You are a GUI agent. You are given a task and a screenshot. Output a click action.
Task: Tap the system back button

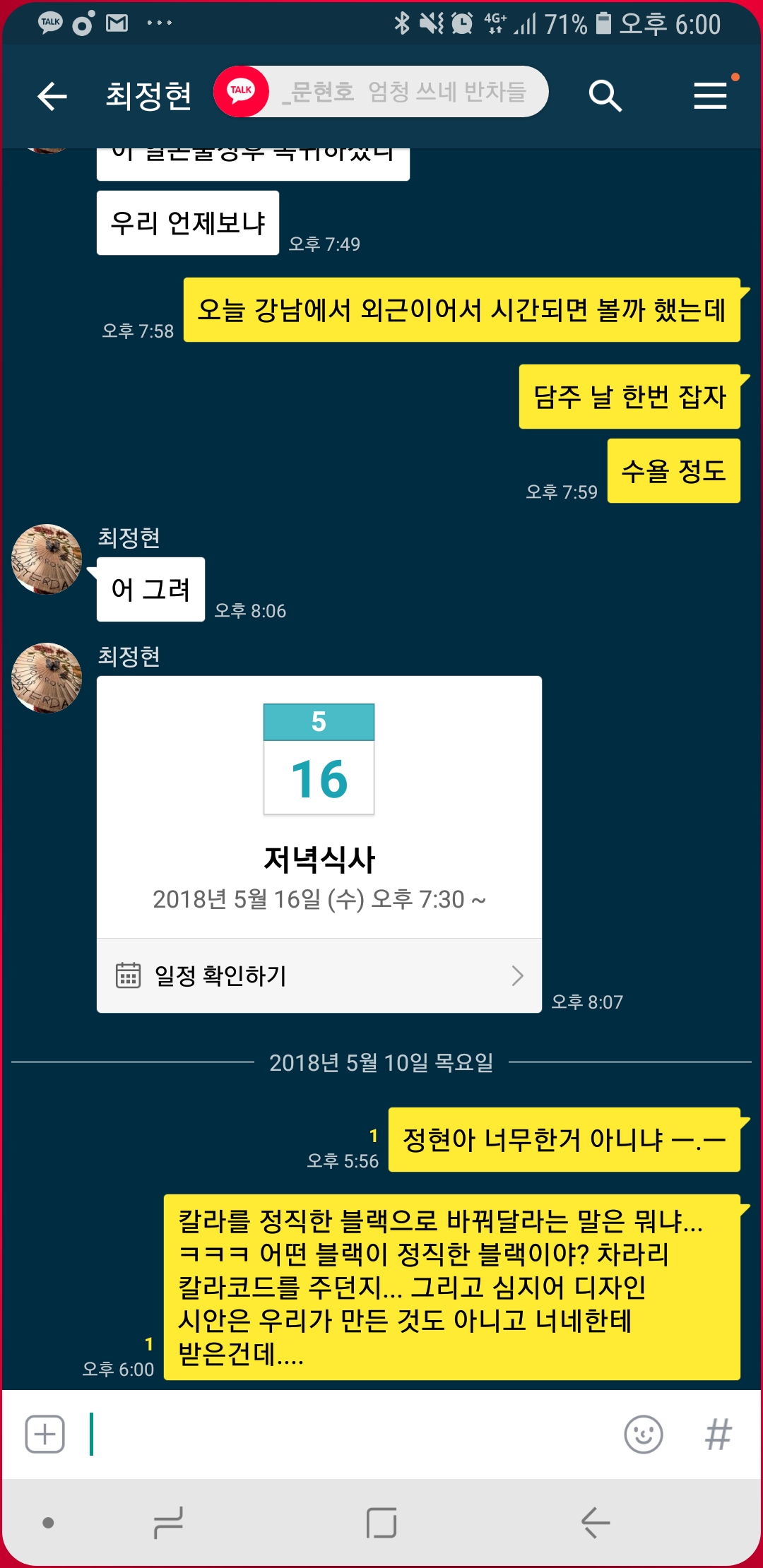[x=595, y=1523]
